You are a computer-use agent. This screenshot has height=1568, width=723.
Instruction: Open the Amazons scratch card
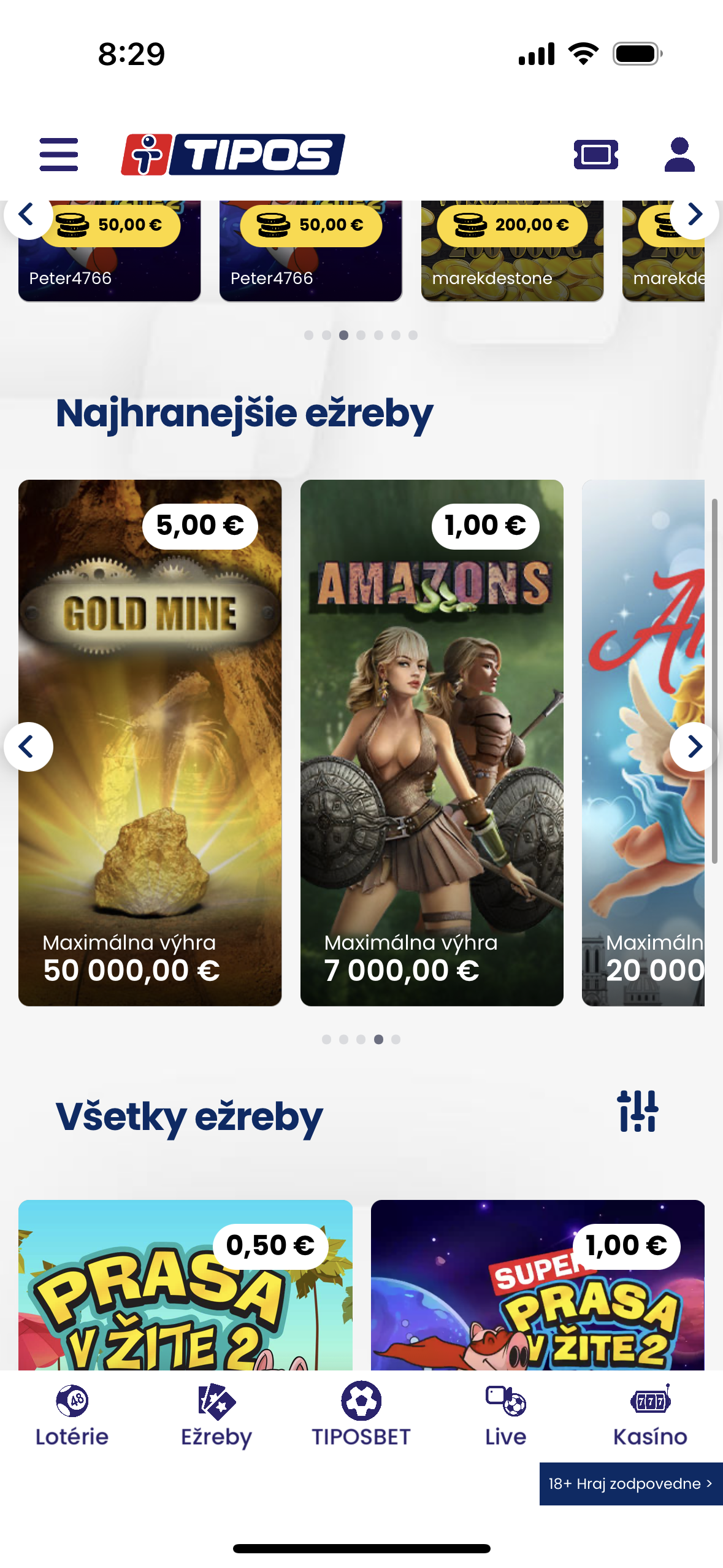[432, 742]
